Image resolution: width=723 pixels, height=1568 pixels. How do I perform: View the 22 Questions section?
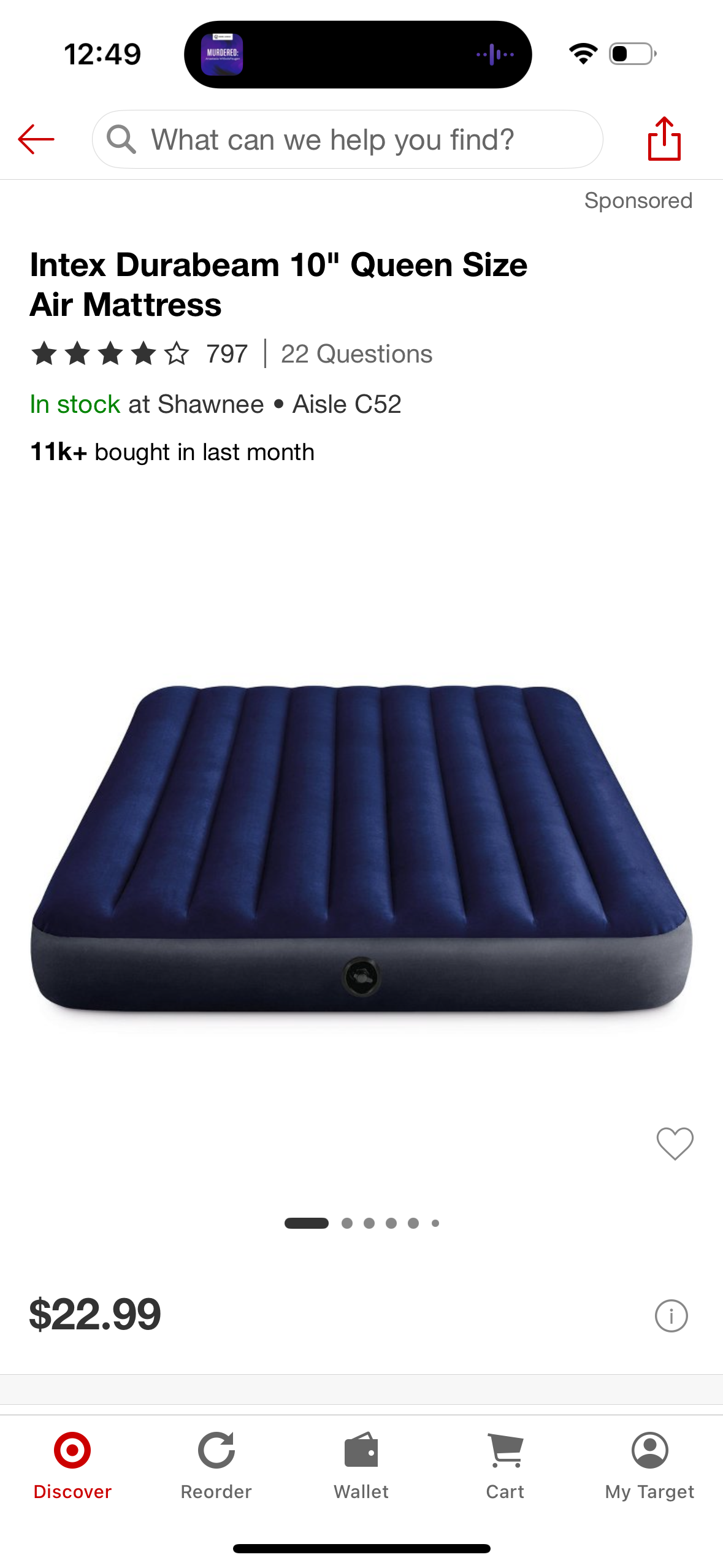click(356, 354)
